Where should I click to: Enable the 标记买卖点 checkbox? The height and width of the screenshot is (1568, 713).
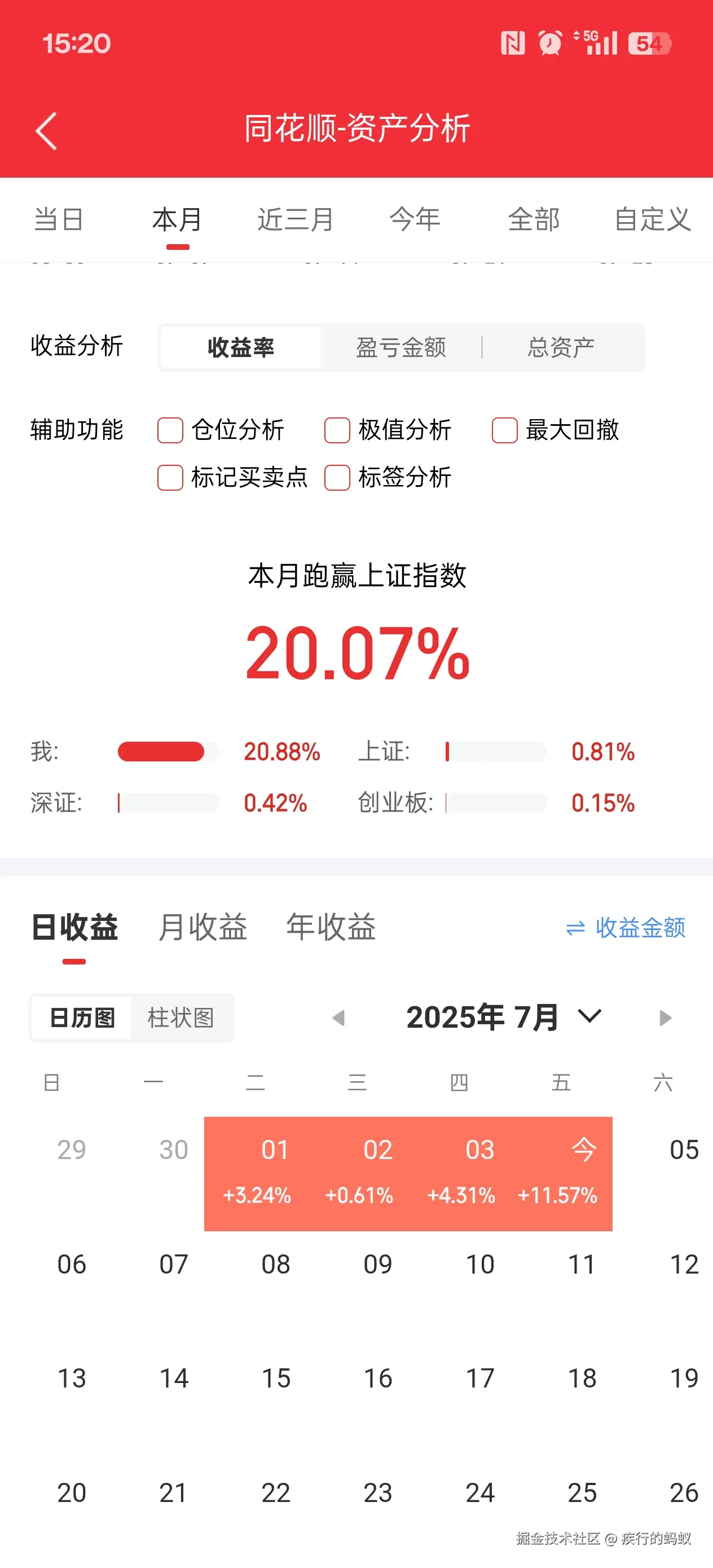click(169, 478)
